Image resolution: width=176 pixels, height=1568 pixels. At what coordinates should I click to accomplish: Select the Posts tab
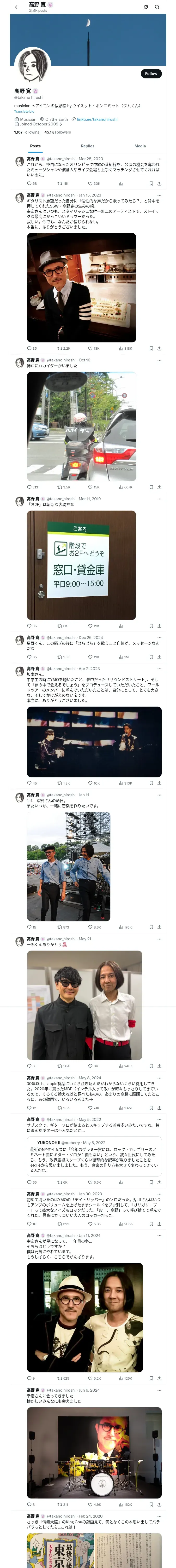35,146
